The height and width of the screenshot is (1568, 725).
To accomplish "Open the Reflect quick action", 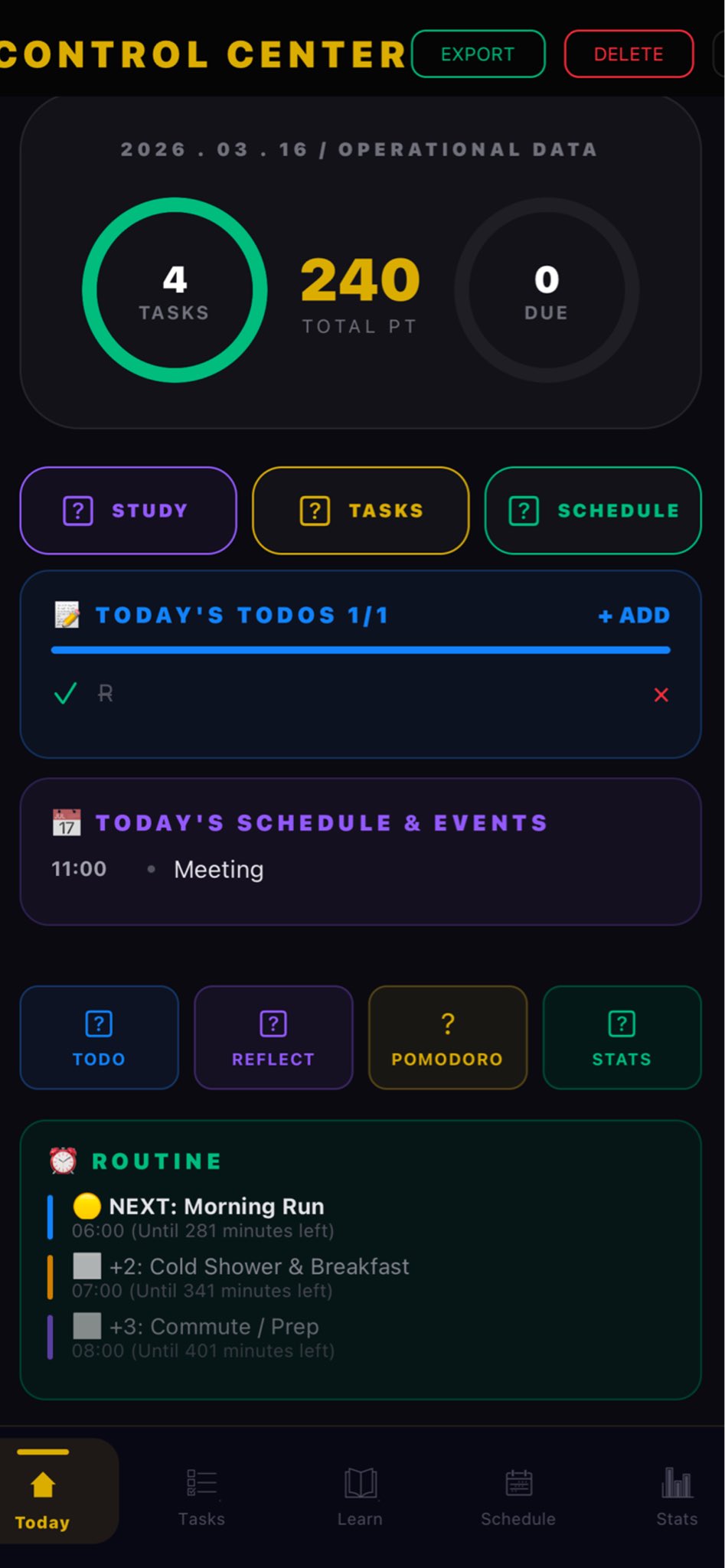I will pos(273,1037).
